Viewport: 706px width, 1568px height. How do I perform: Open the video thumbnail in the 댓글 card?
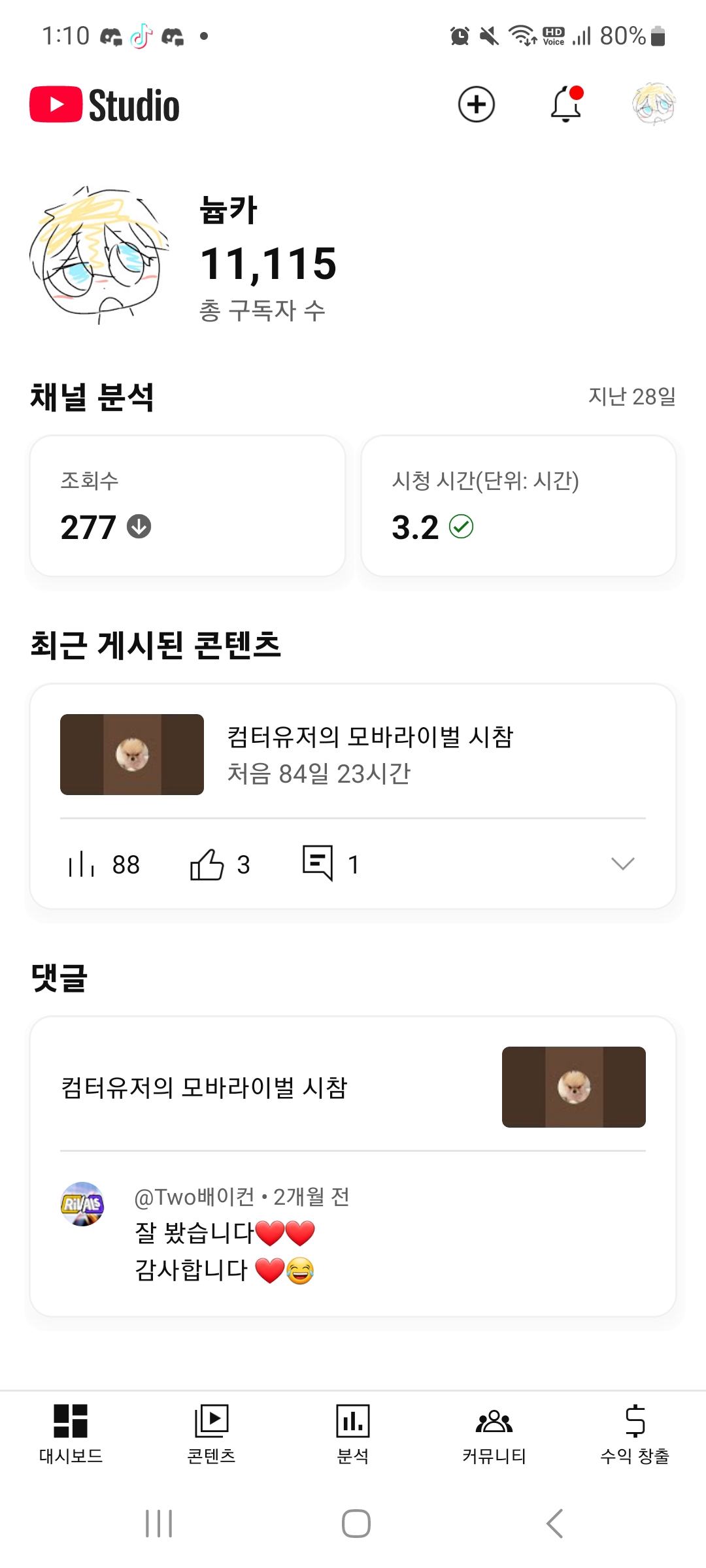[x=573, y=1087]
